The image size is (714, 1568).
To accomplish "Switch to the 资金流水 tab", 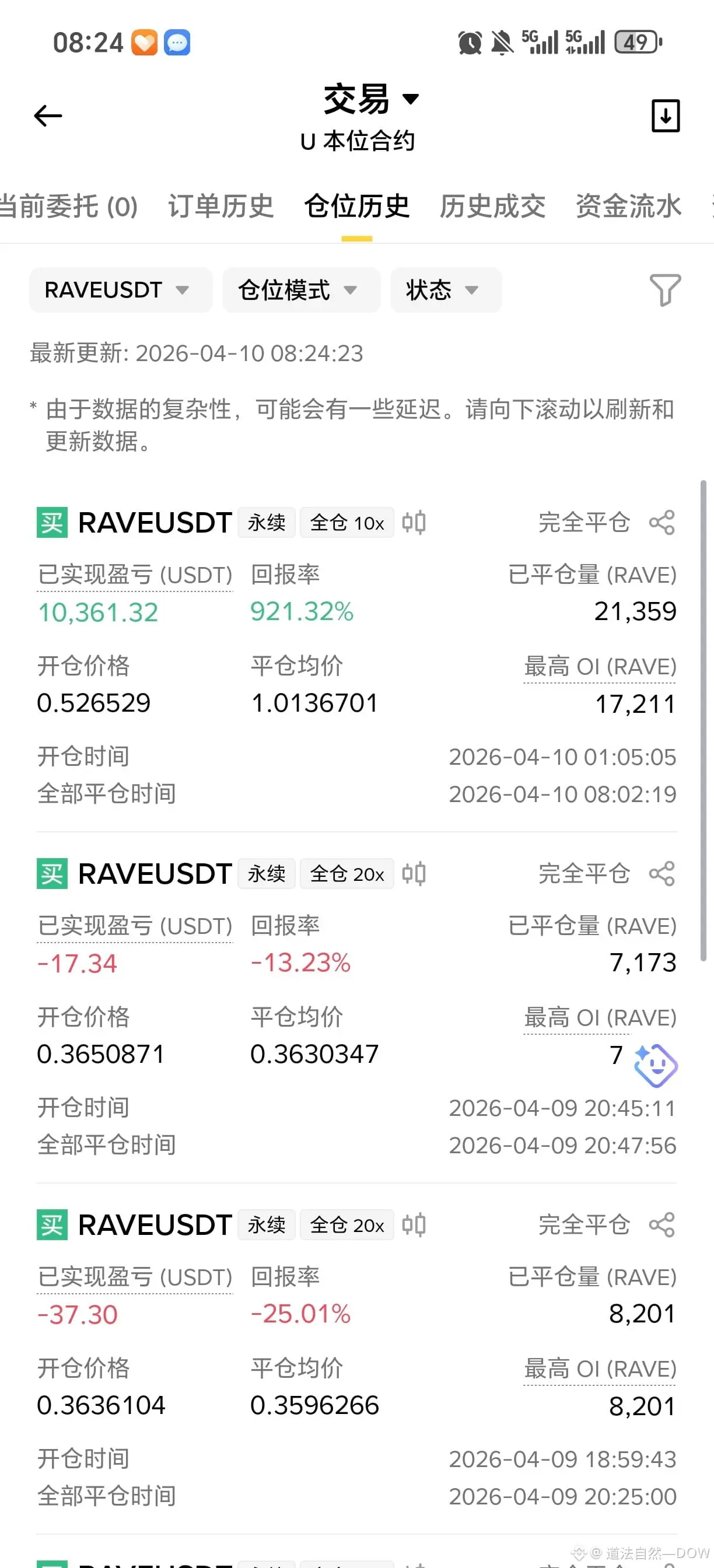I will point(628,206).
